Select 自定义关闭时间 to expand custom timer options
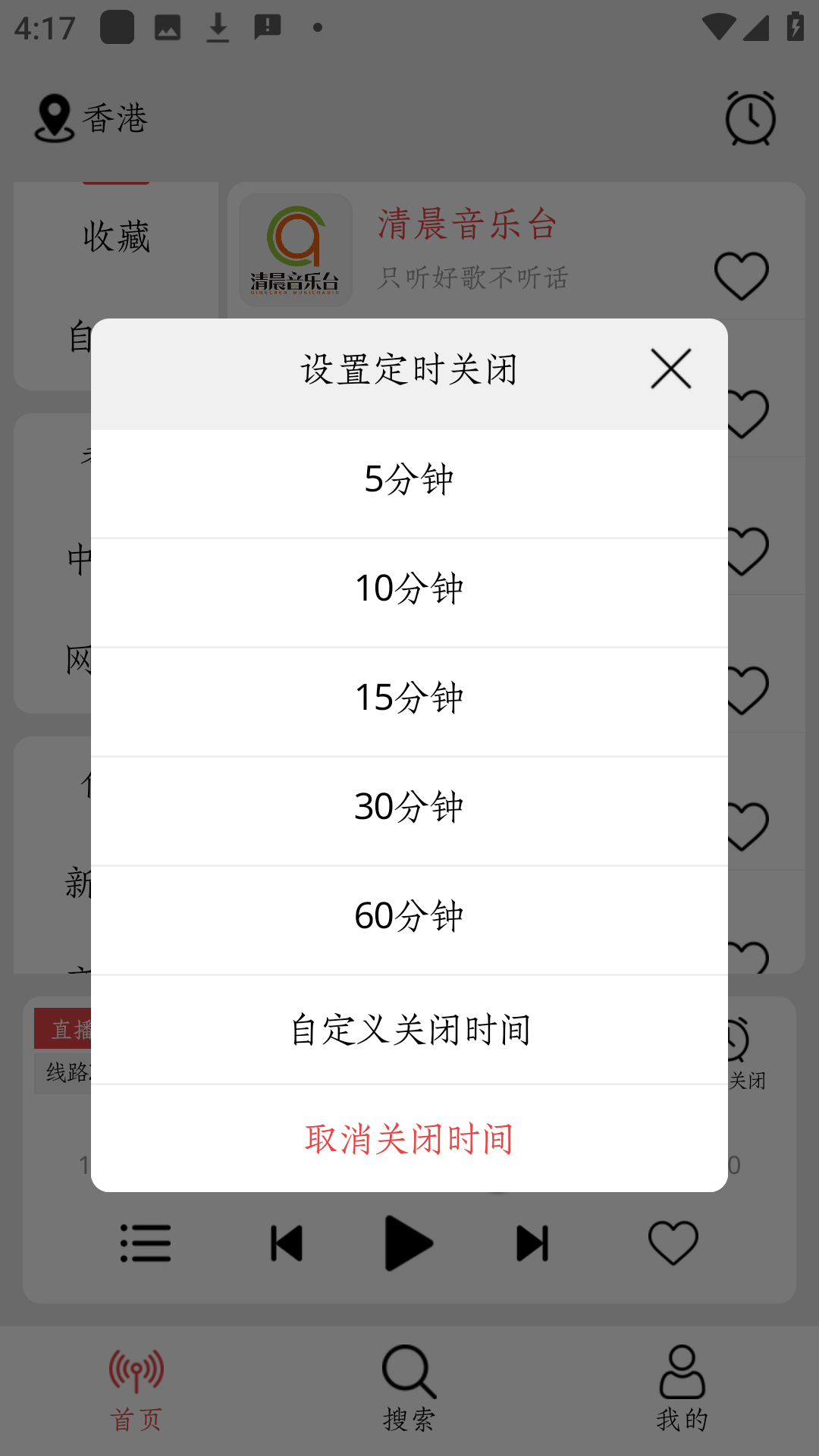Image resolution: width=819 pixels, height=1456 pixels. tap(409, 1029)
